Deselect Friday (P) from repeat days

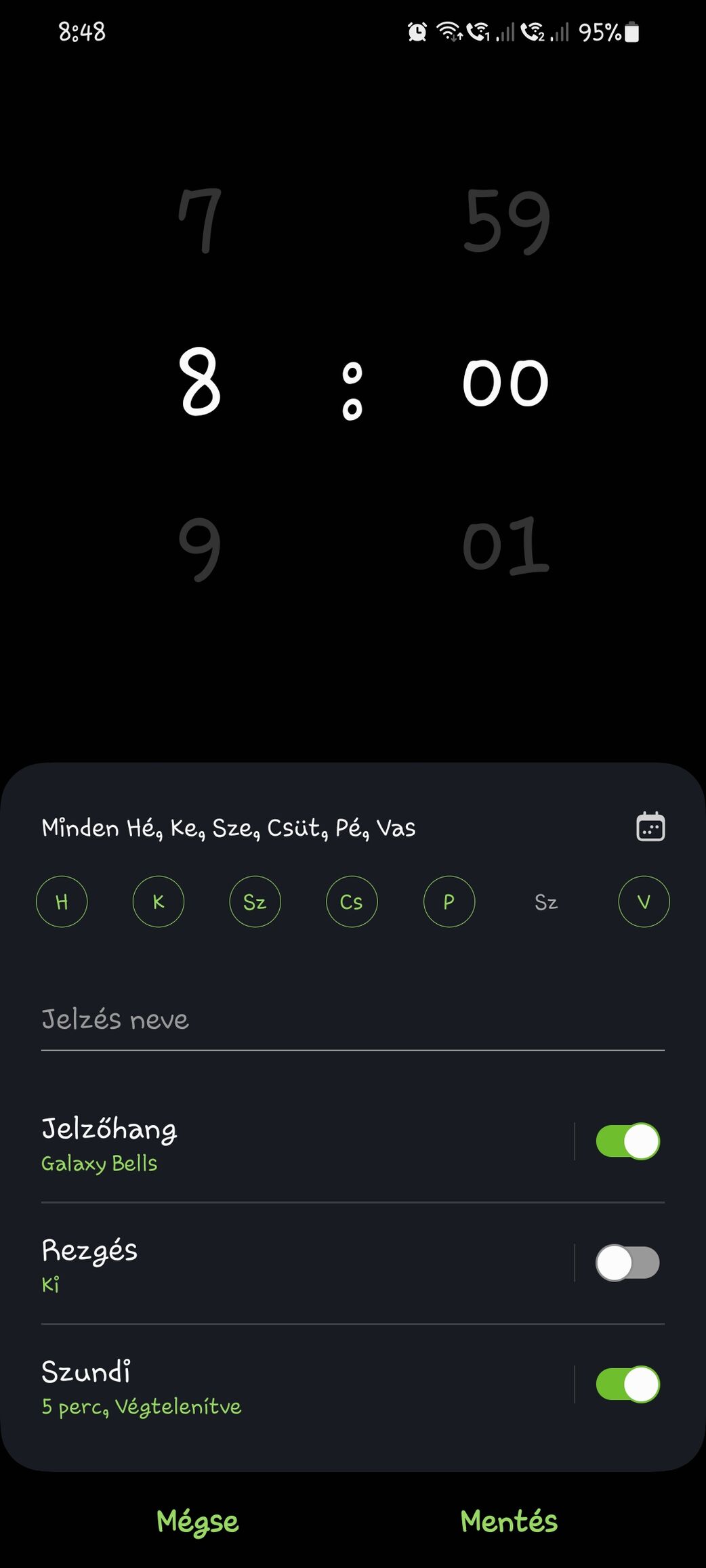click(449, 902)
